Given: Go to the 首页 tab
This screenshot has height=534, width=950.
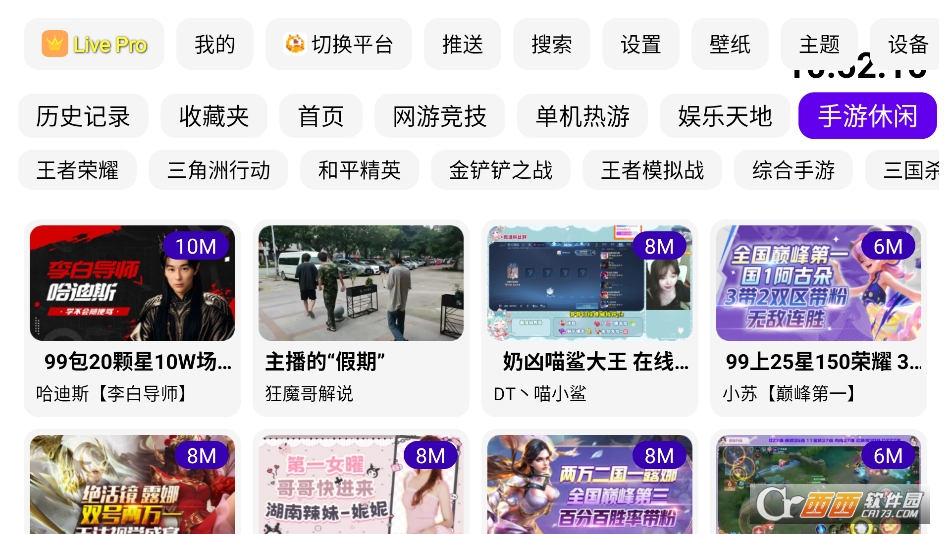Looking at the screenshot, I should 320,116.
